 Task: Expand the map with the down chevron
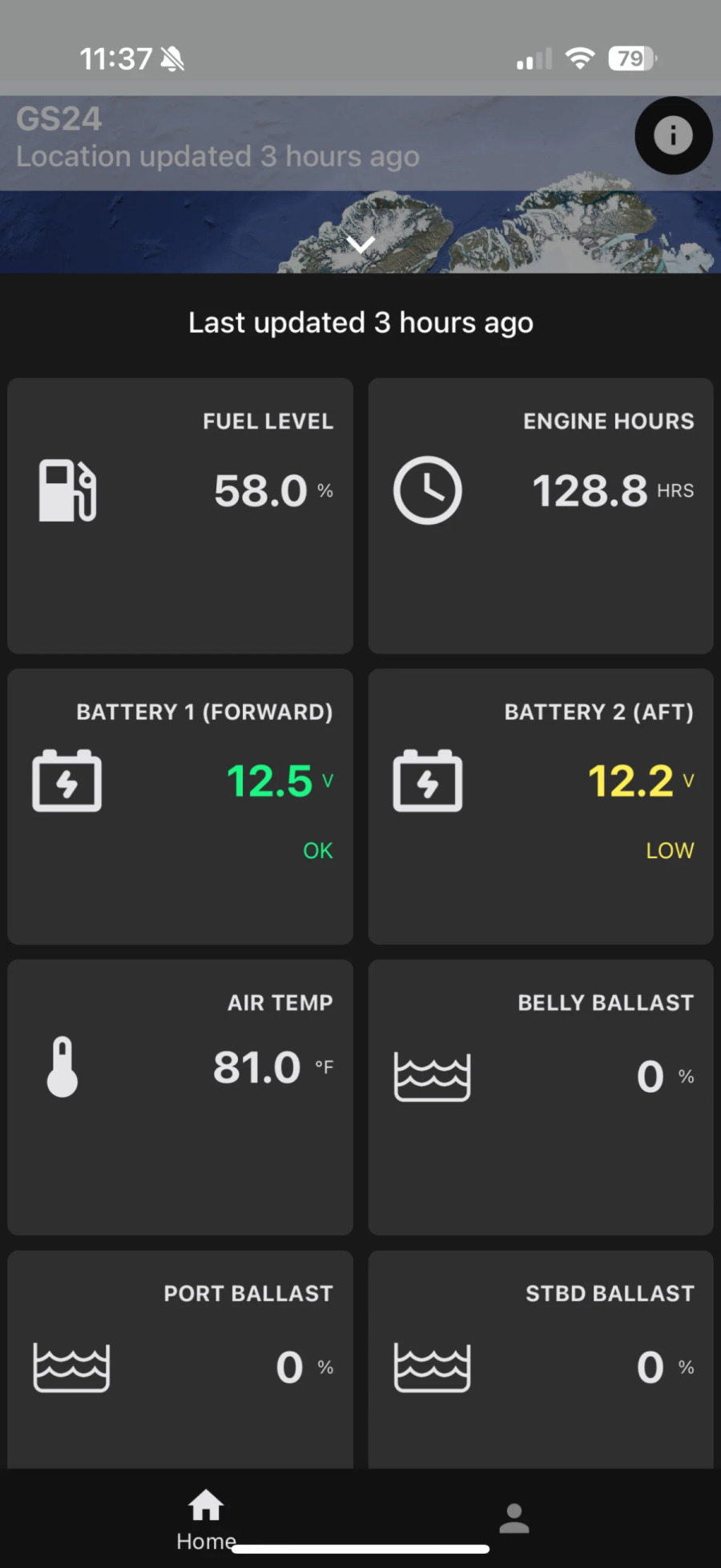click(361, 244)
